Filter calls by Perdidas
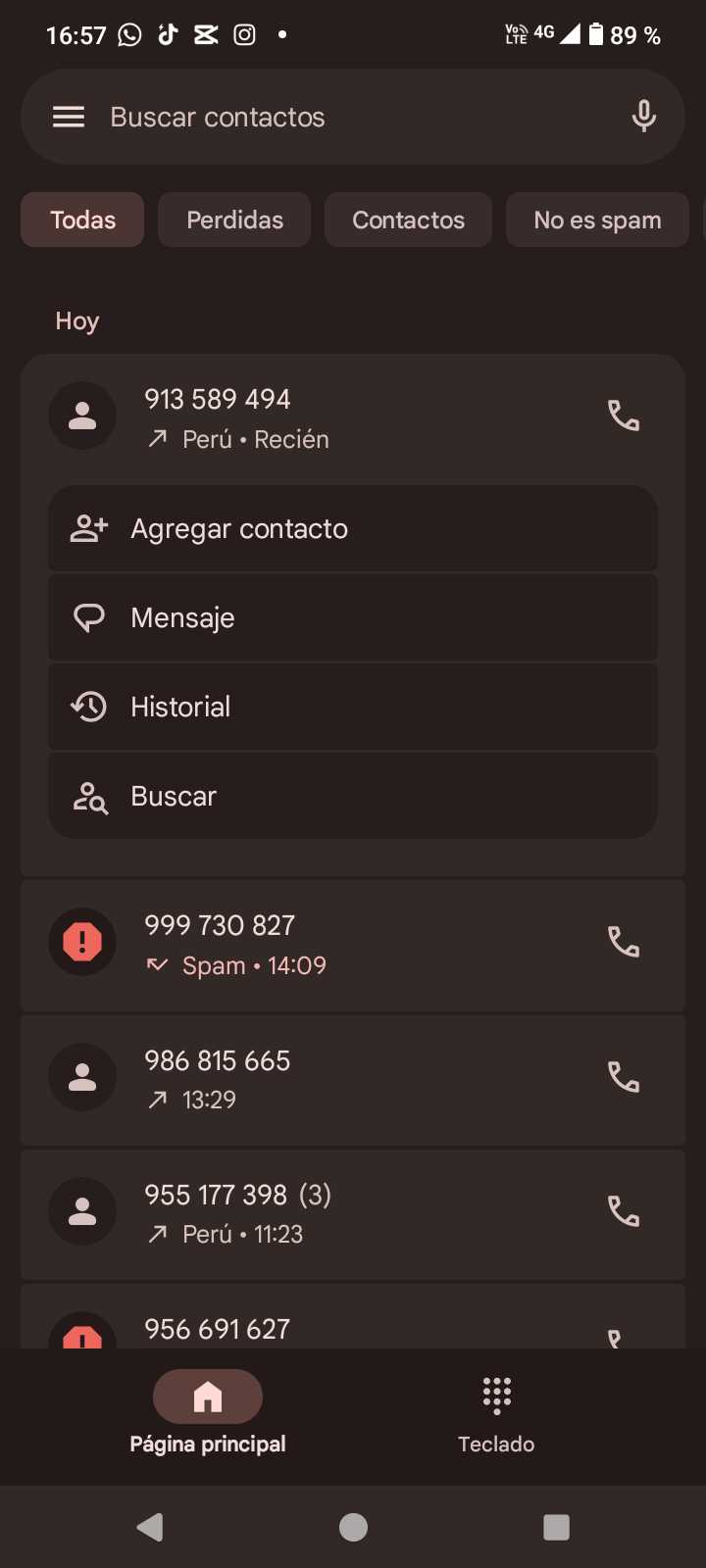Image resolution: width=706 pixels, height=1568 pixels. [x=234, y=220]
